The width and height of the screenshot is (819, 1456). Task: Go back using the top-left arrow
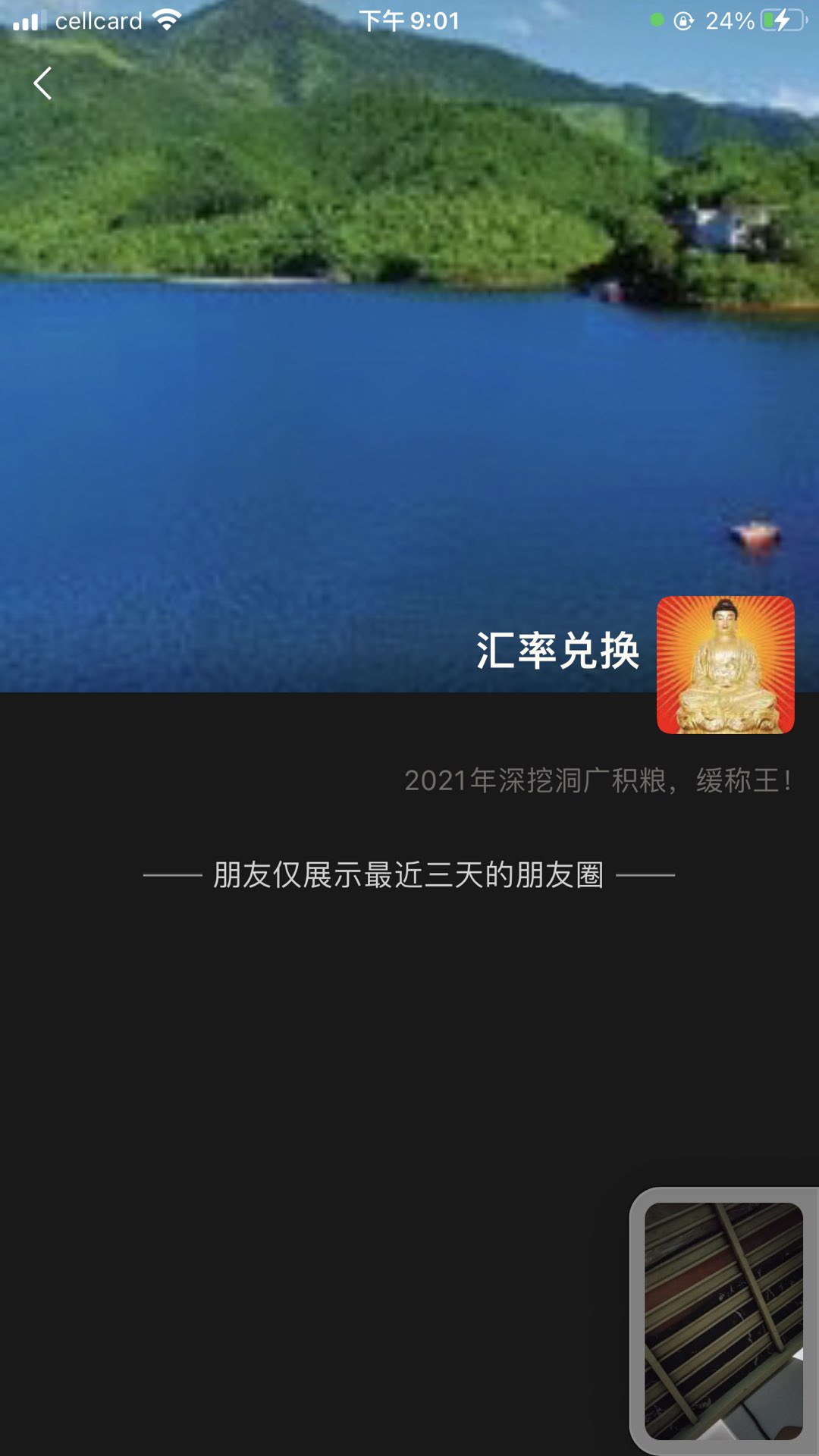coord(42,83)
